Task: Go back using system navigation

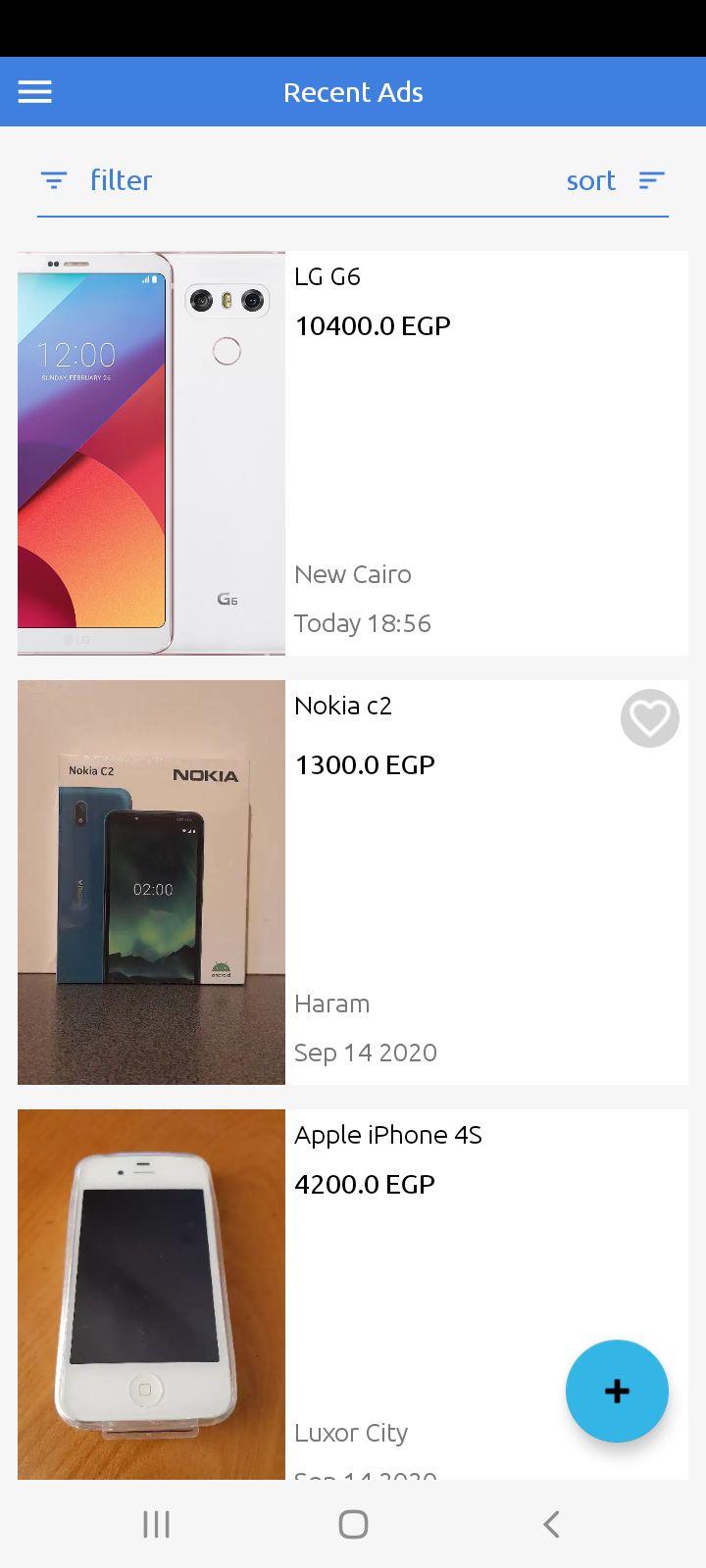Action: click(x=551, y=1524)
